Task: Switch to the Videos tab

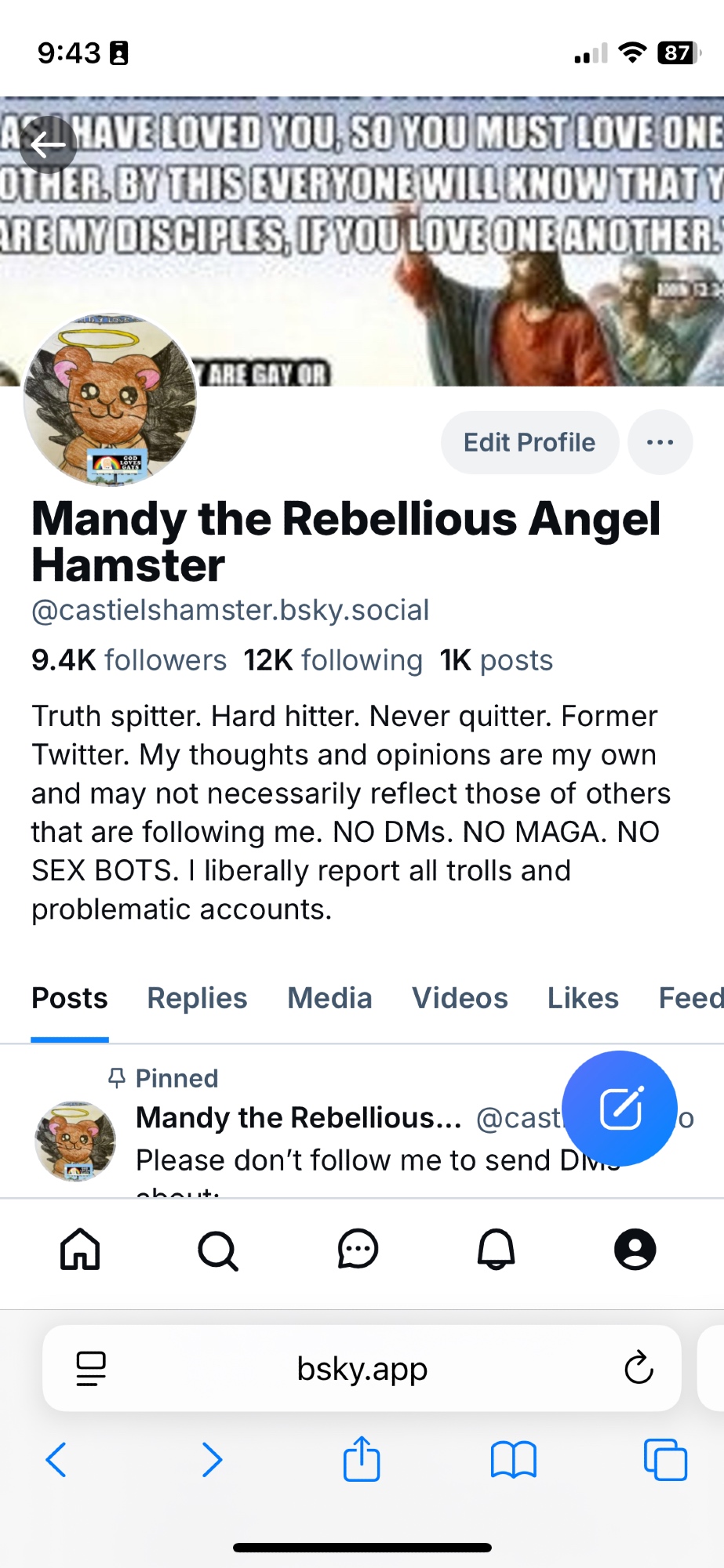Action: (460, 998)
